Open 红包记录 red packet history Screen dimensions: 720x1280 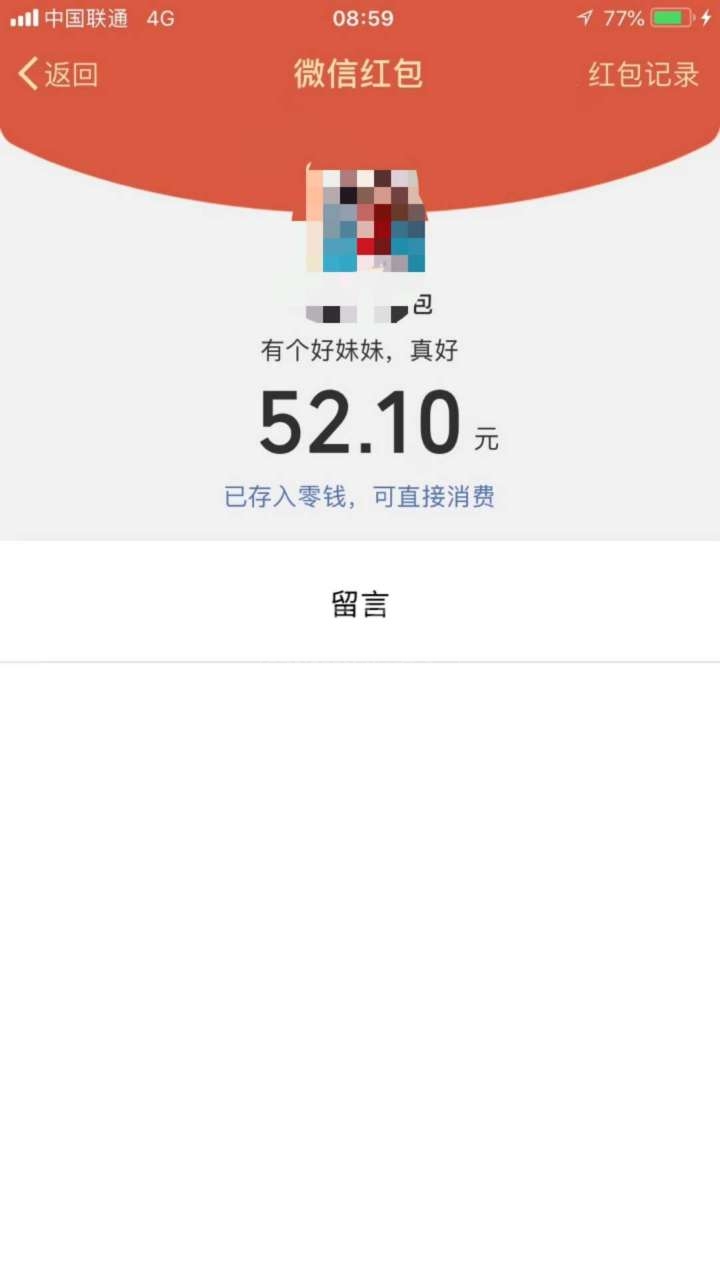[x=643, y=74]
